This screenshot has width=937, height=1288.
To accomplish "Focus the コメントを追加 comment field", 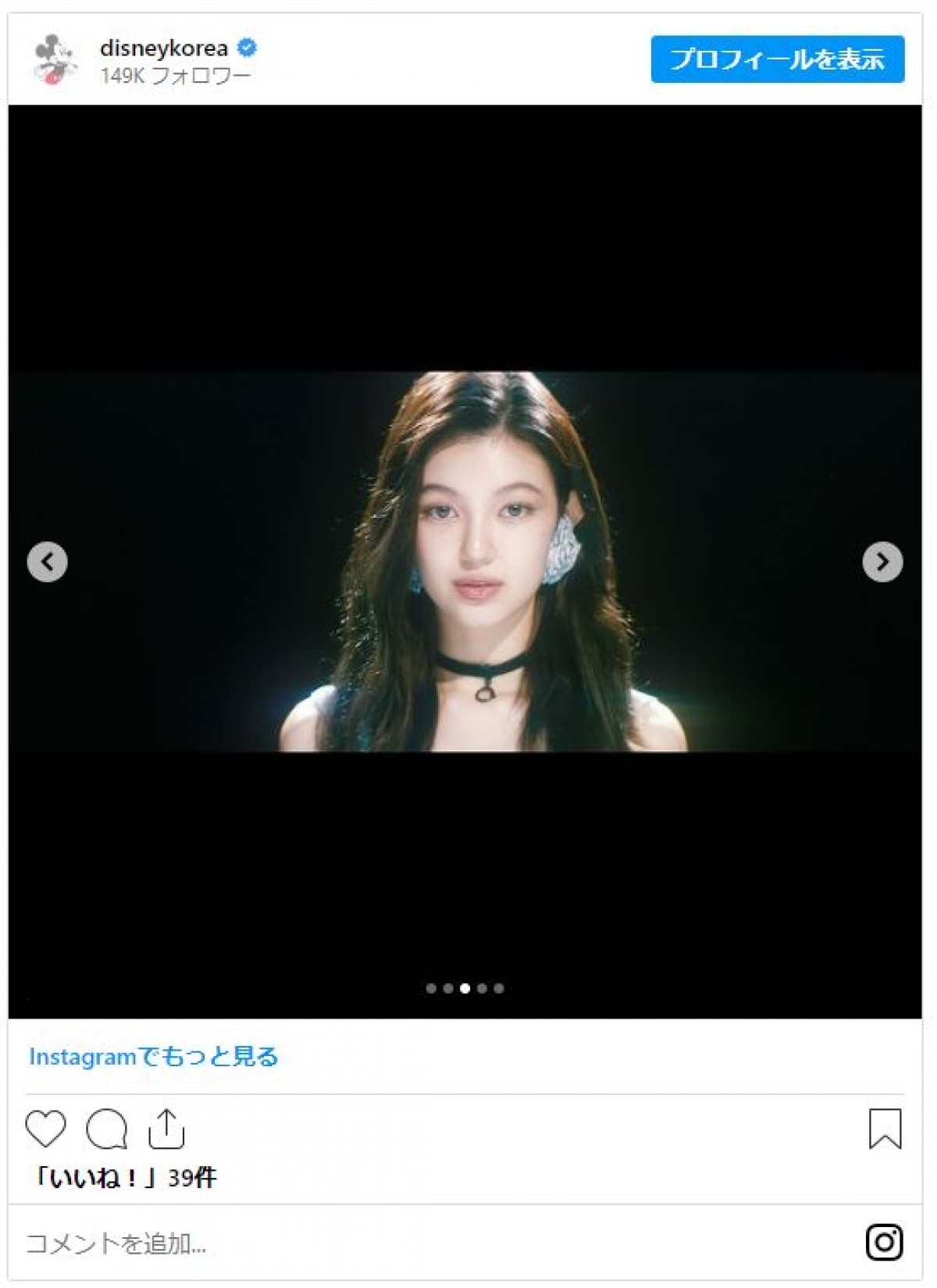I will coord(390,1243).
